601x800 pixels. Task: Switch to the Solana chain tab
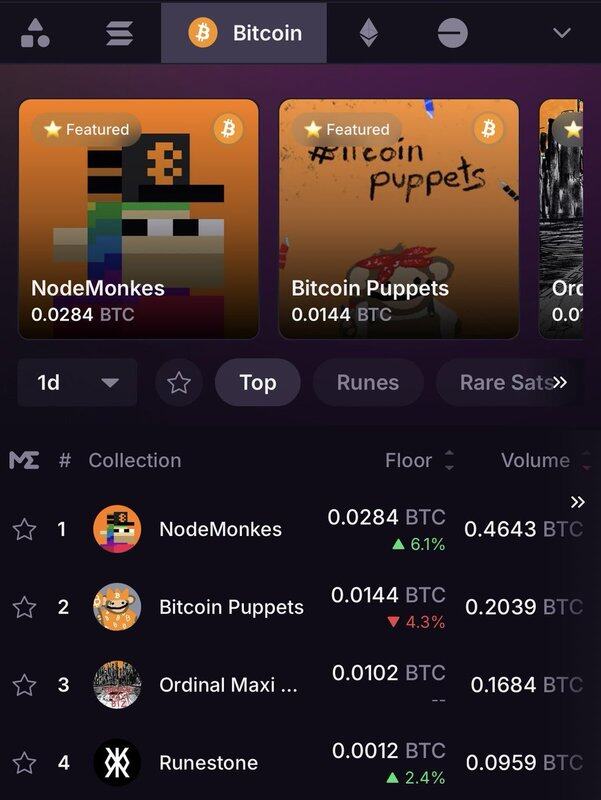[119, 33]
